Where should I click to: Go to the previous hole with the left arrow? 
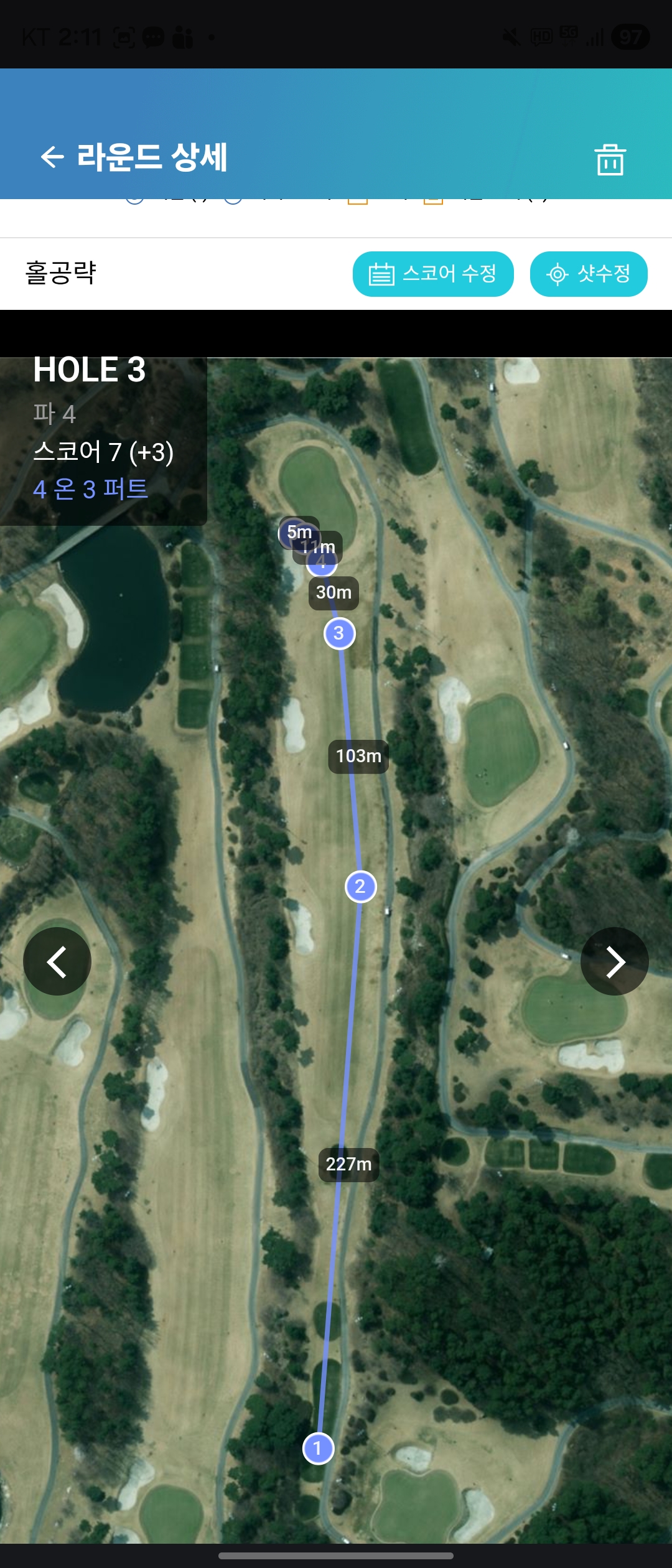(x=57, y=961)
